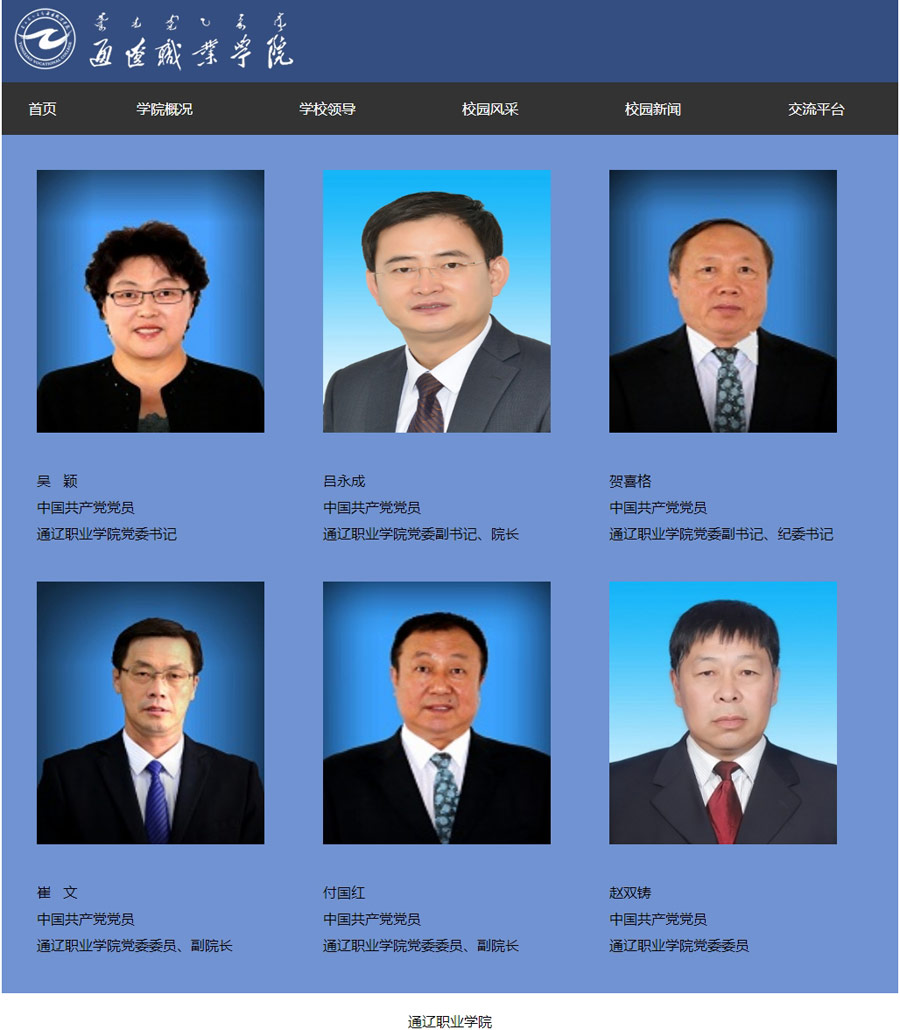The image size is (900, 1030).
Task: Select the 学校领导 nav item
Action: 327,109
